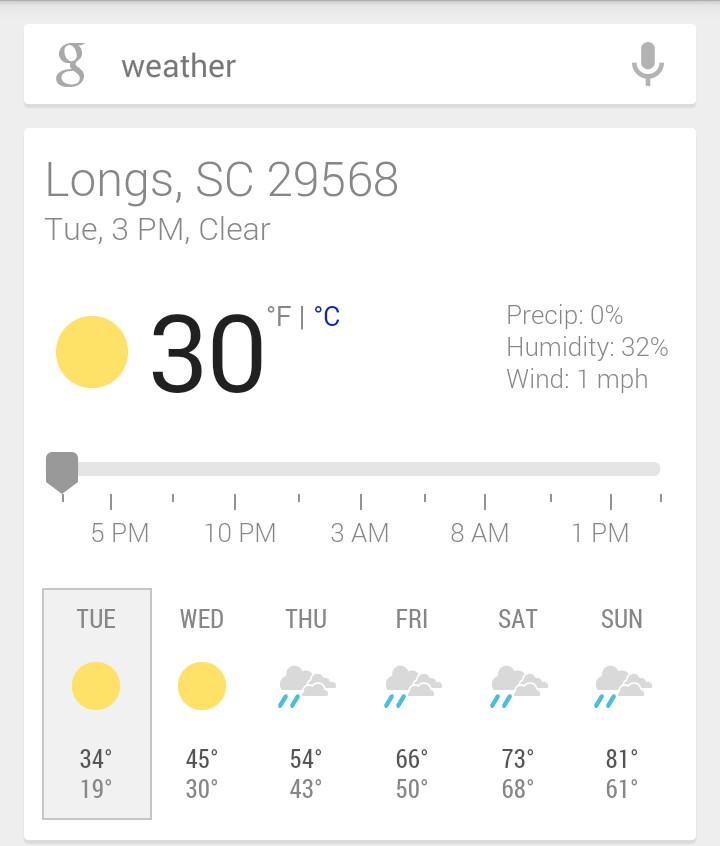720x846 pixels.
Task: Choose the SAT forecast day
Action: pyautogui.click(x=517, y=704)
